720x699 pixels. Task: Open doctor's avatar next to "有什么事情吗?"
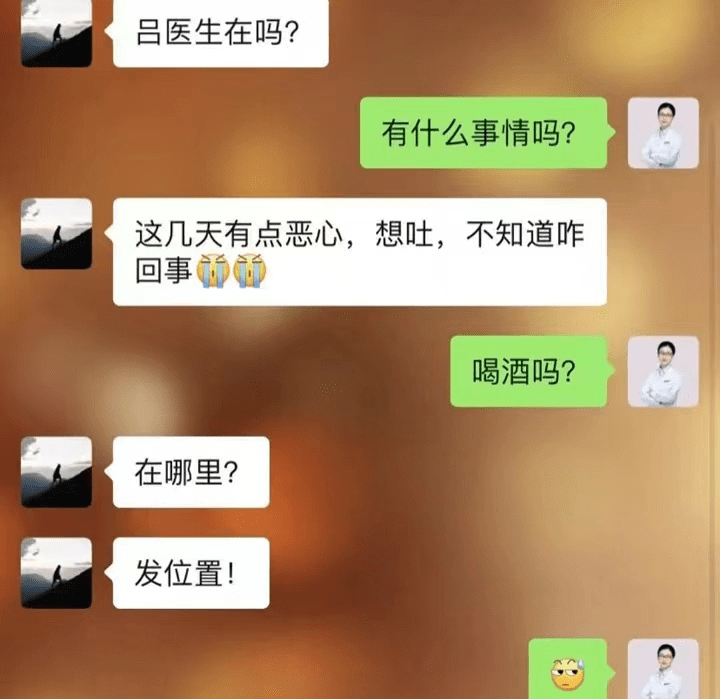(663, 132)
